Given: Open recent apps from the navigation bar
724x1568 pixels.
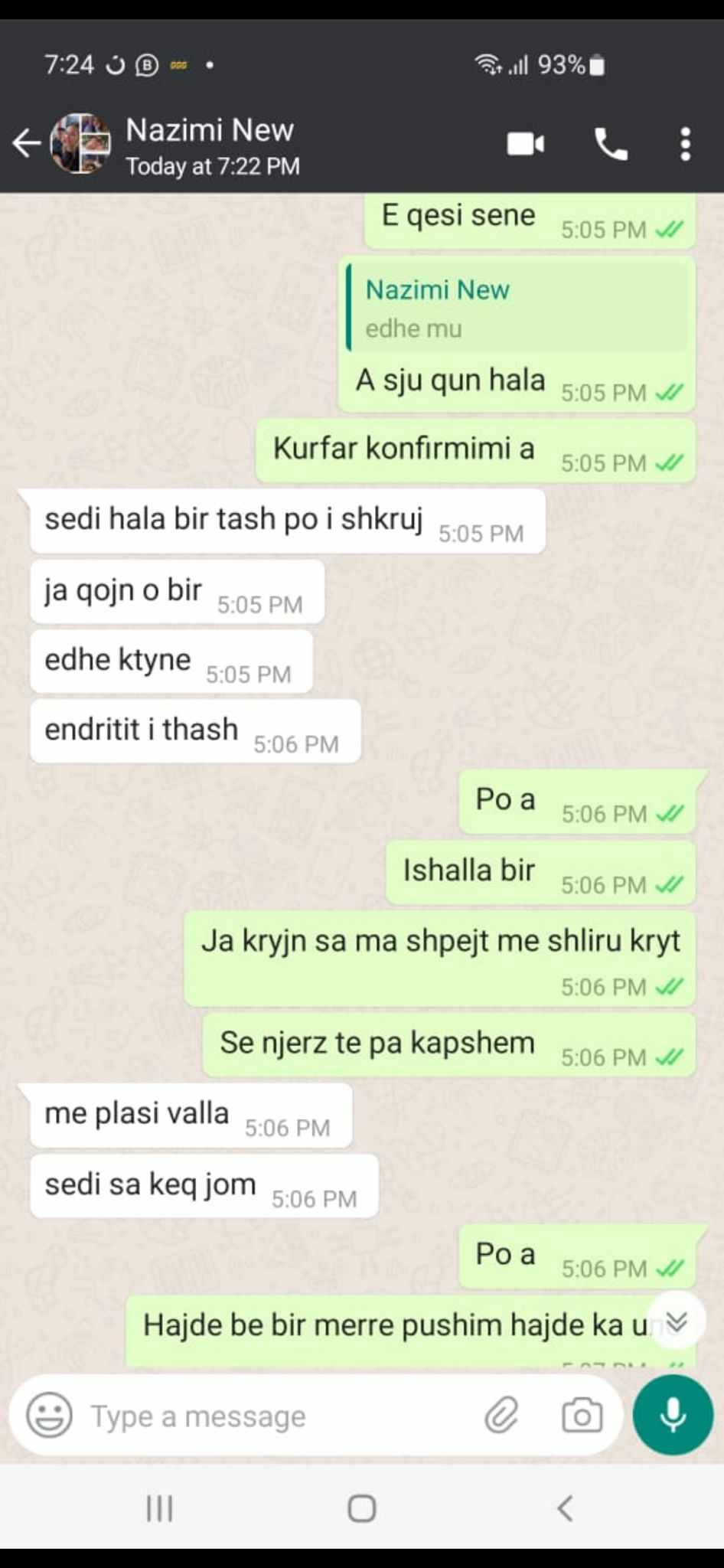Looking at the screenshot, I should tap(160, 1508).
